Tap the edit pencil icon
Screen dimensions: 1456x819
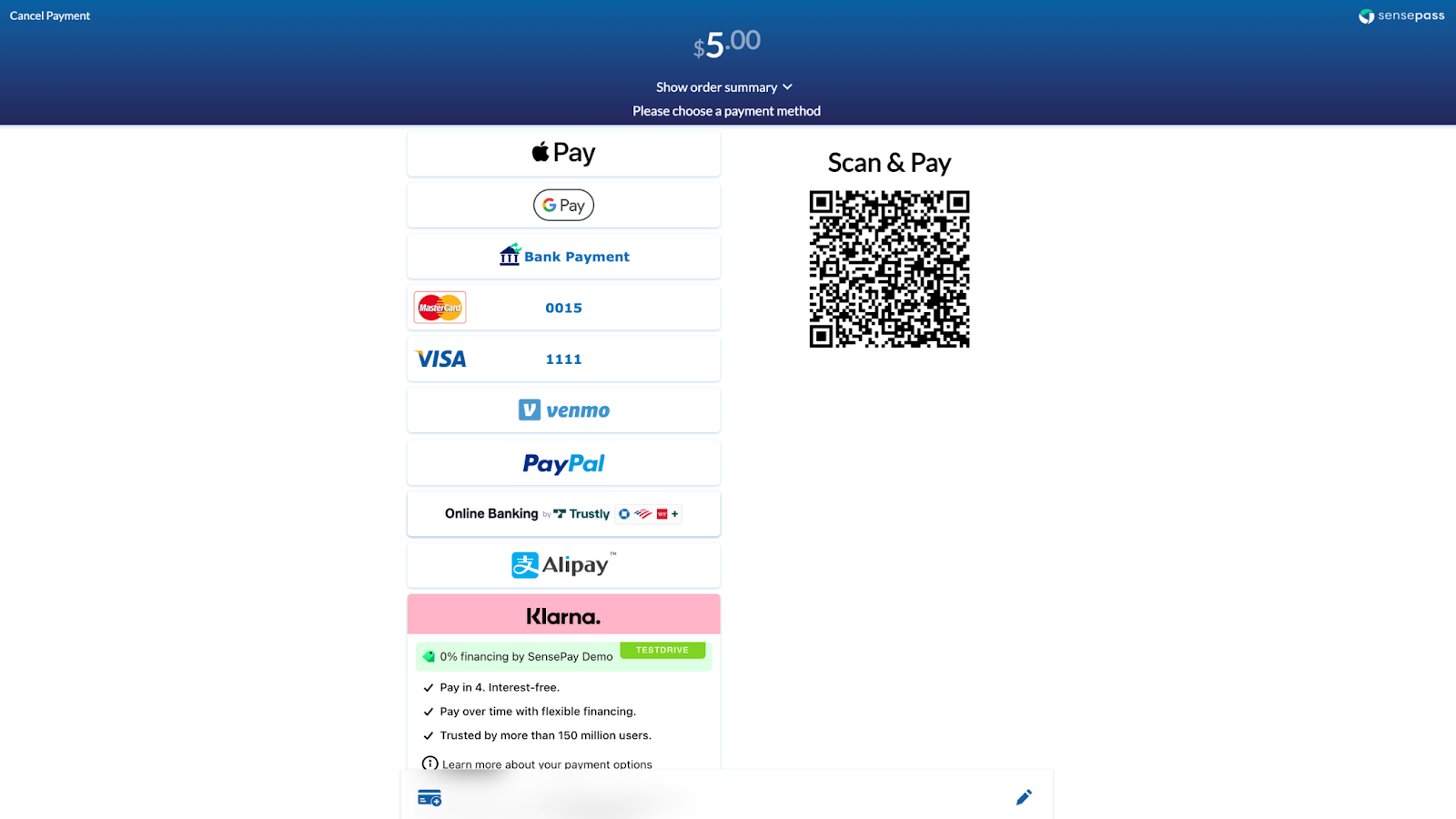pos(1024,797)
